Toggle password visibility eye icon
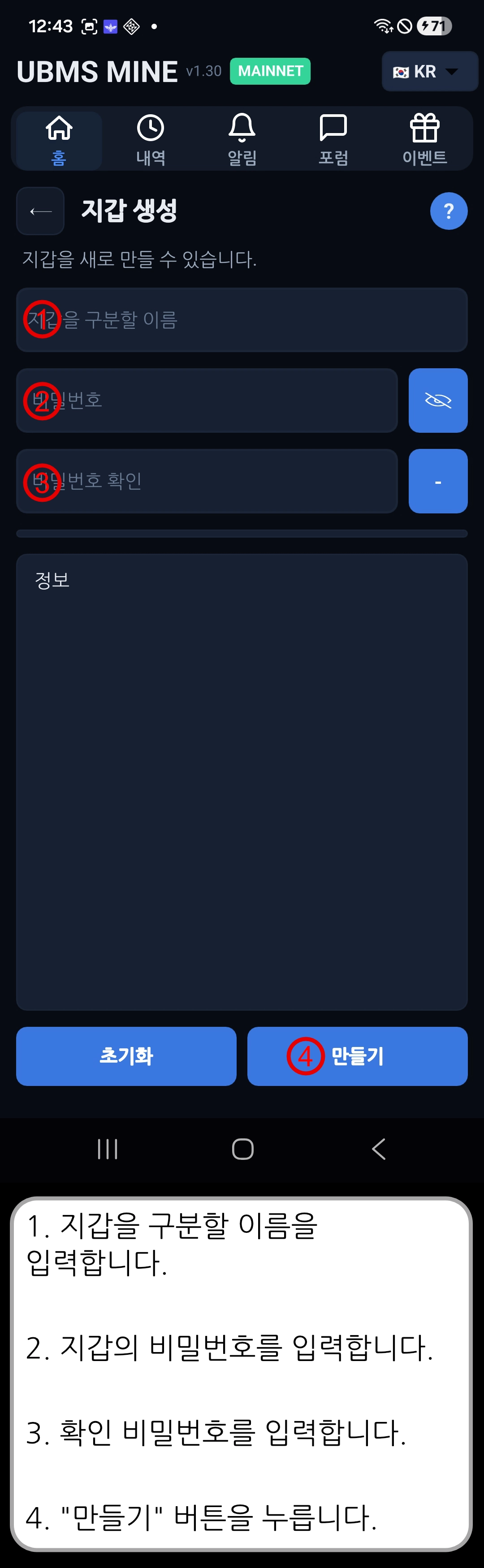 click(438, 401)
